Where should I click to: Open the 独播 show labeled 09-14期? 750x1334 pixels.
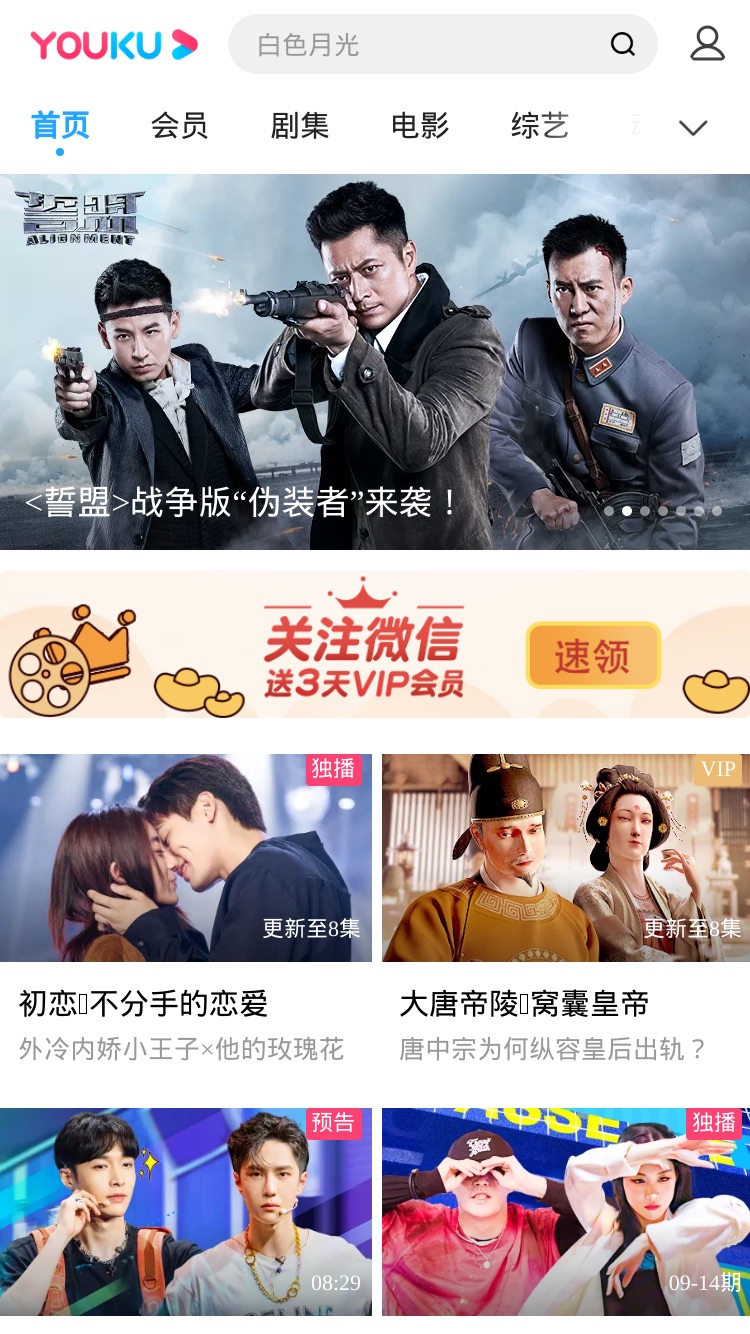pos(566,1212)
